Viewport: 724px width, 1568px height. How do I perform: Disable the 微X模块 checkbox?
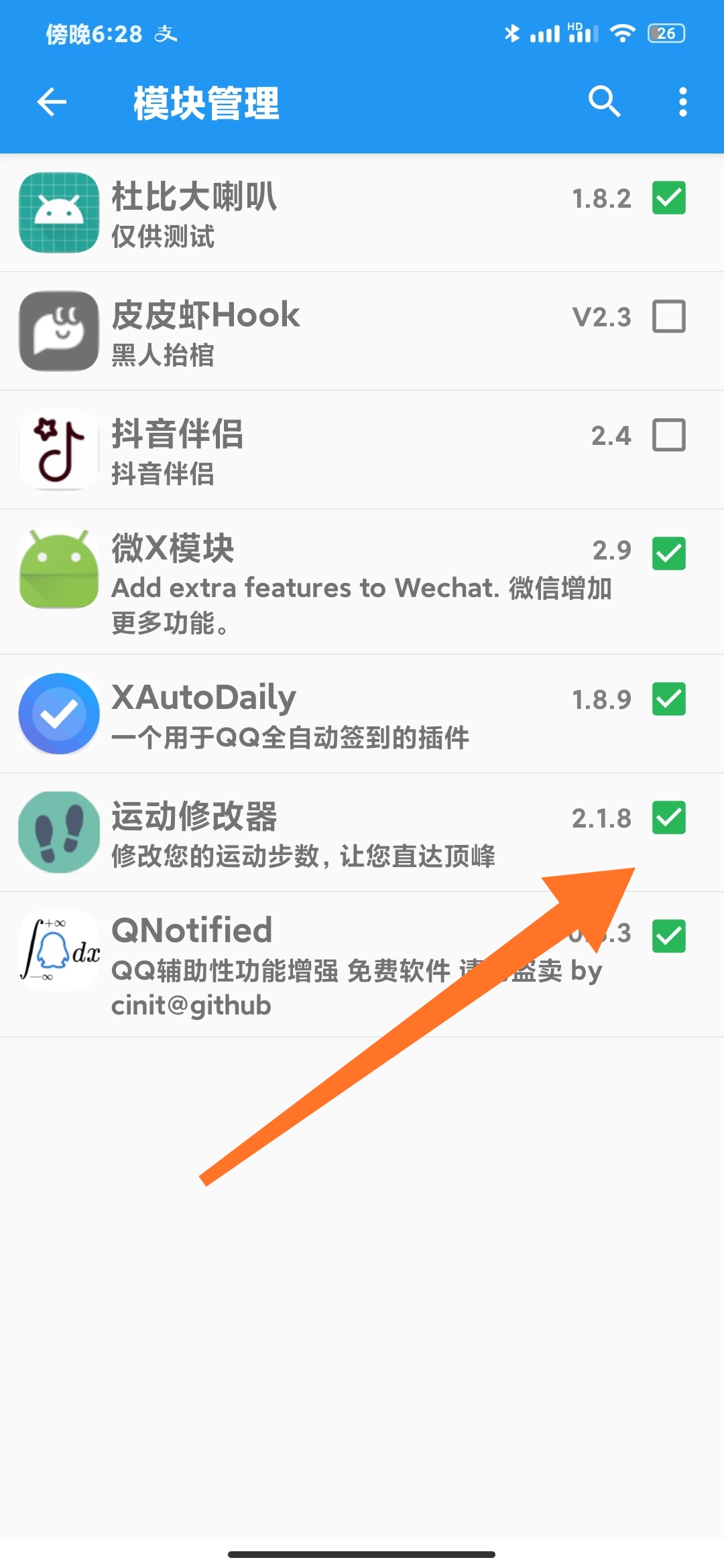coord(668,553)
